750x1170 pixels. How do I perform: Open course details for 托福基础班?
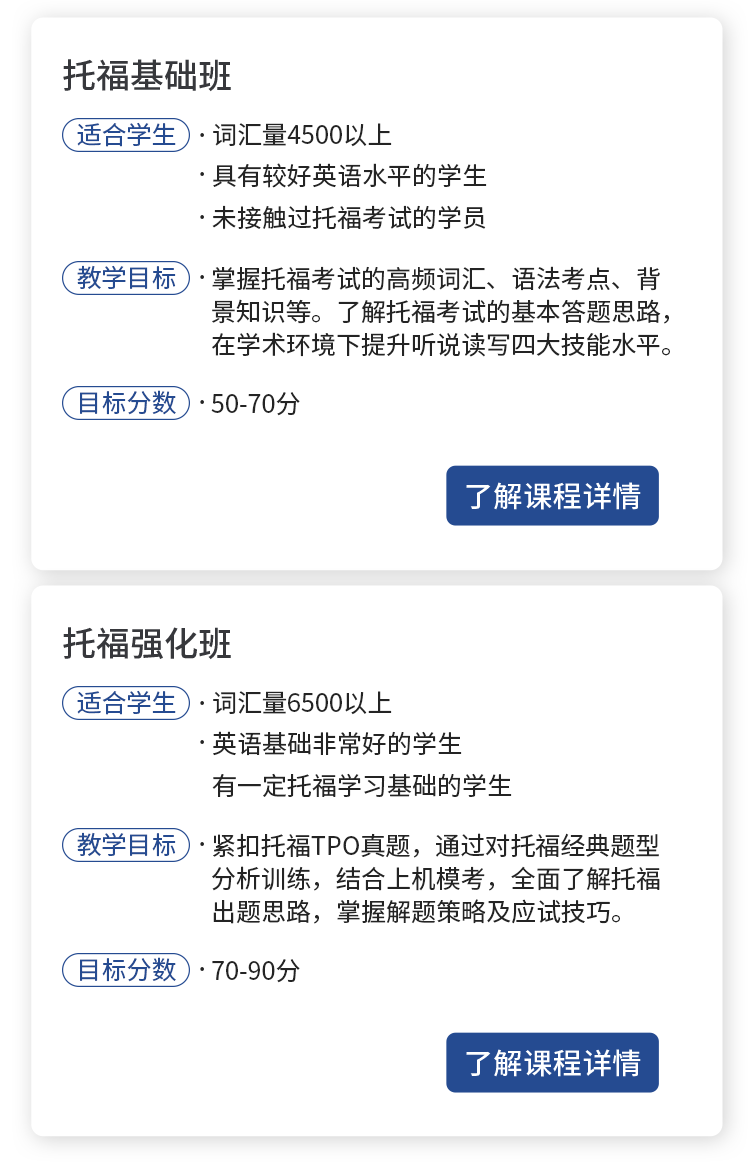(x=552, y=495)
